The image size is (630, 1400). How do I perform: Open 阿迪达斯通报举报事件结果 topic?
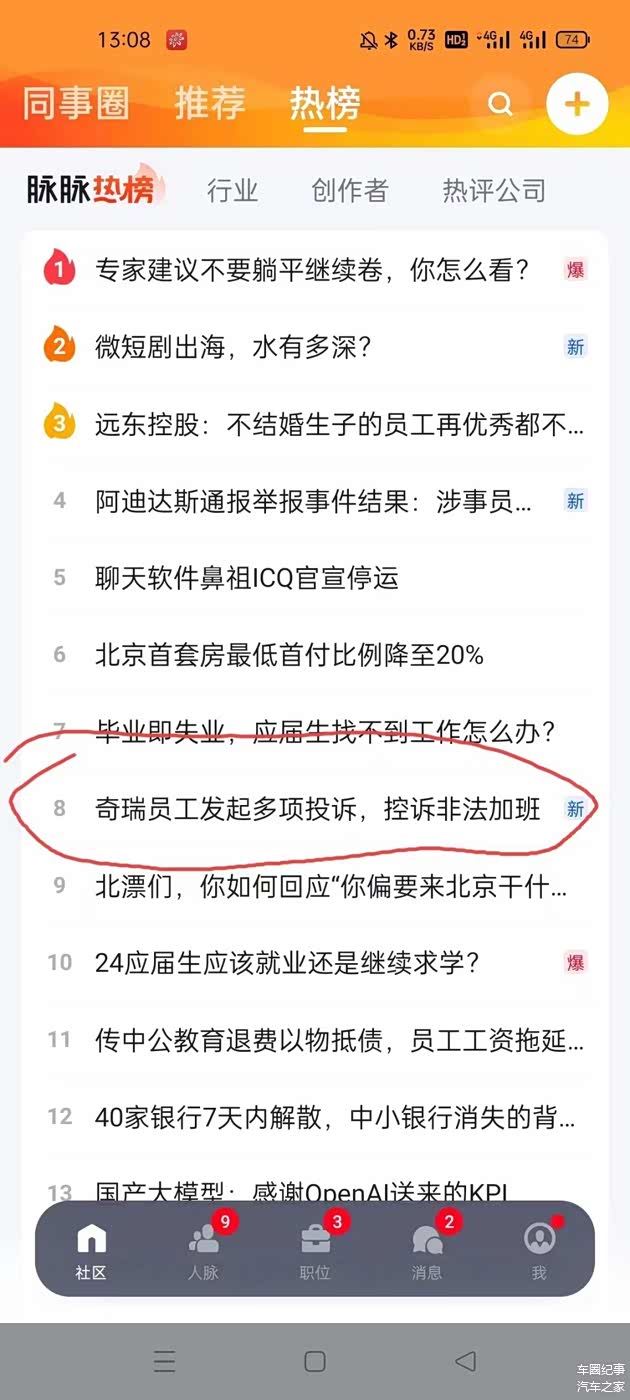313,501
